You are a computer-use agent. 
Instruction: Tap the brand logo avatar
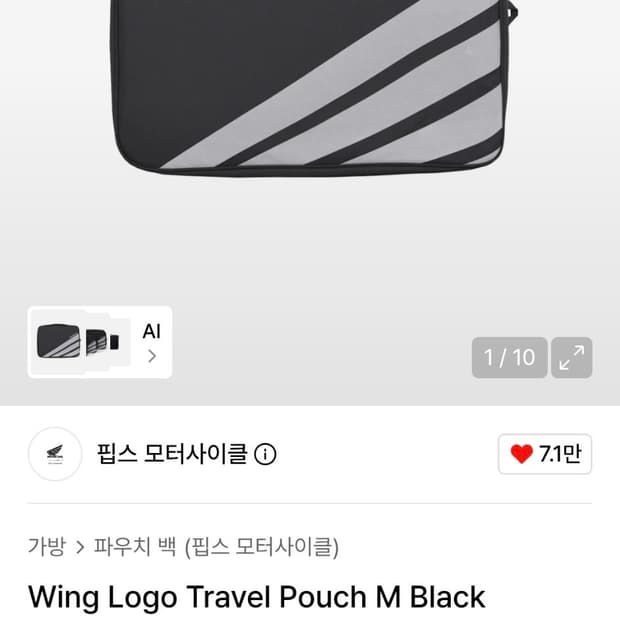(55, 454)
